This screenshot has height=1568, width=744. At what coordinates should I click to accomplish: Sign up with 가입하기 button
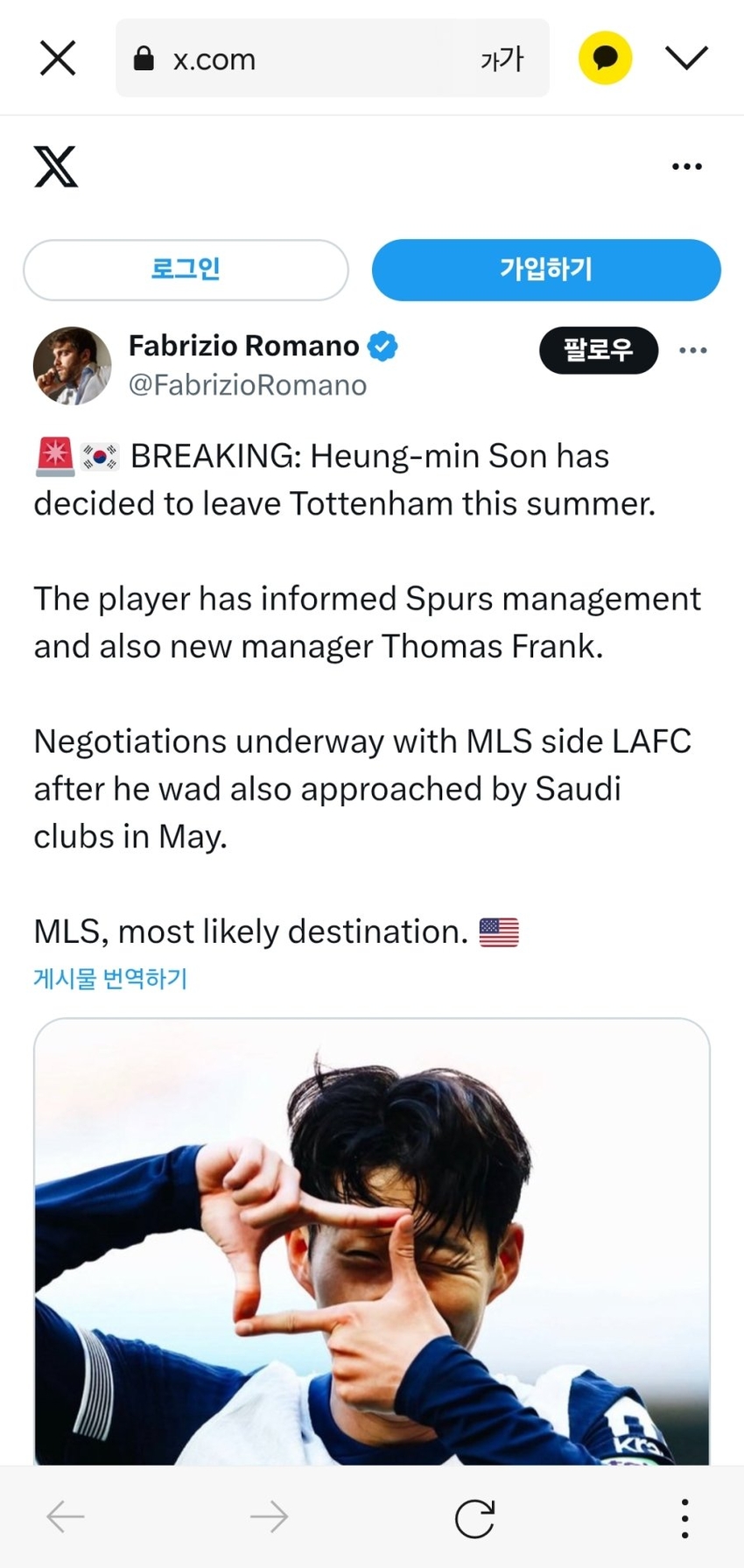click(546, 269)
